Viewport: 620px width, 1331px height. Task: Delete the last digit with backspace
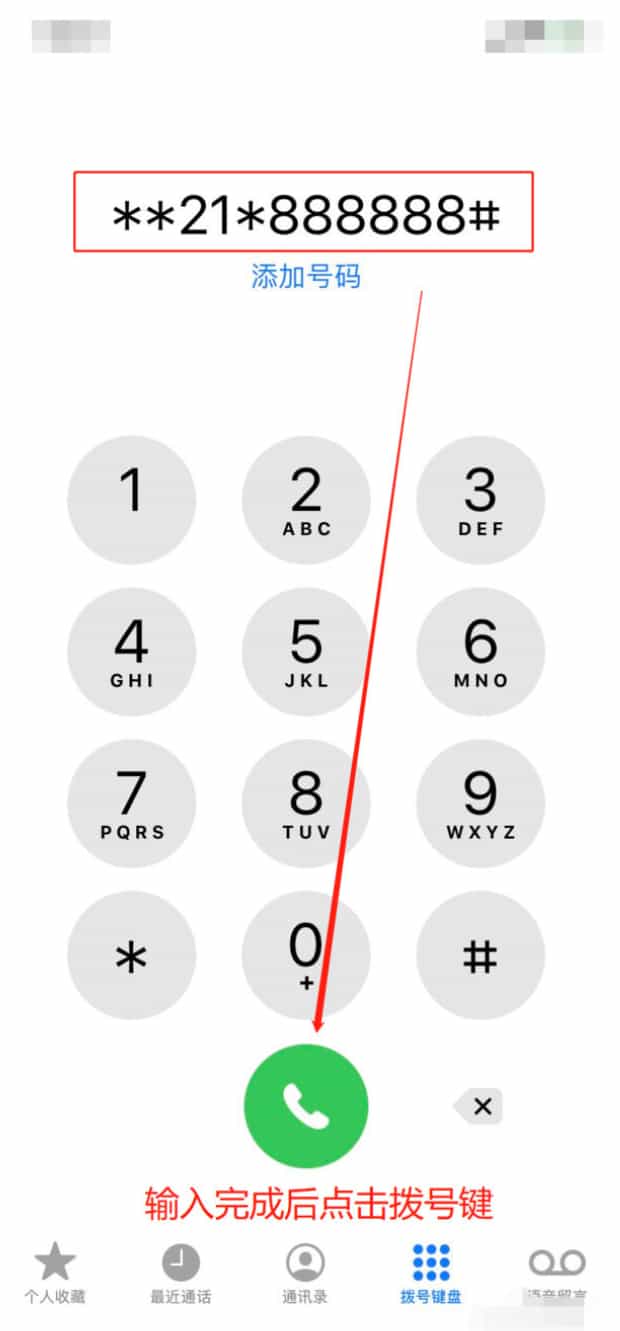[x=478, y=1106]
